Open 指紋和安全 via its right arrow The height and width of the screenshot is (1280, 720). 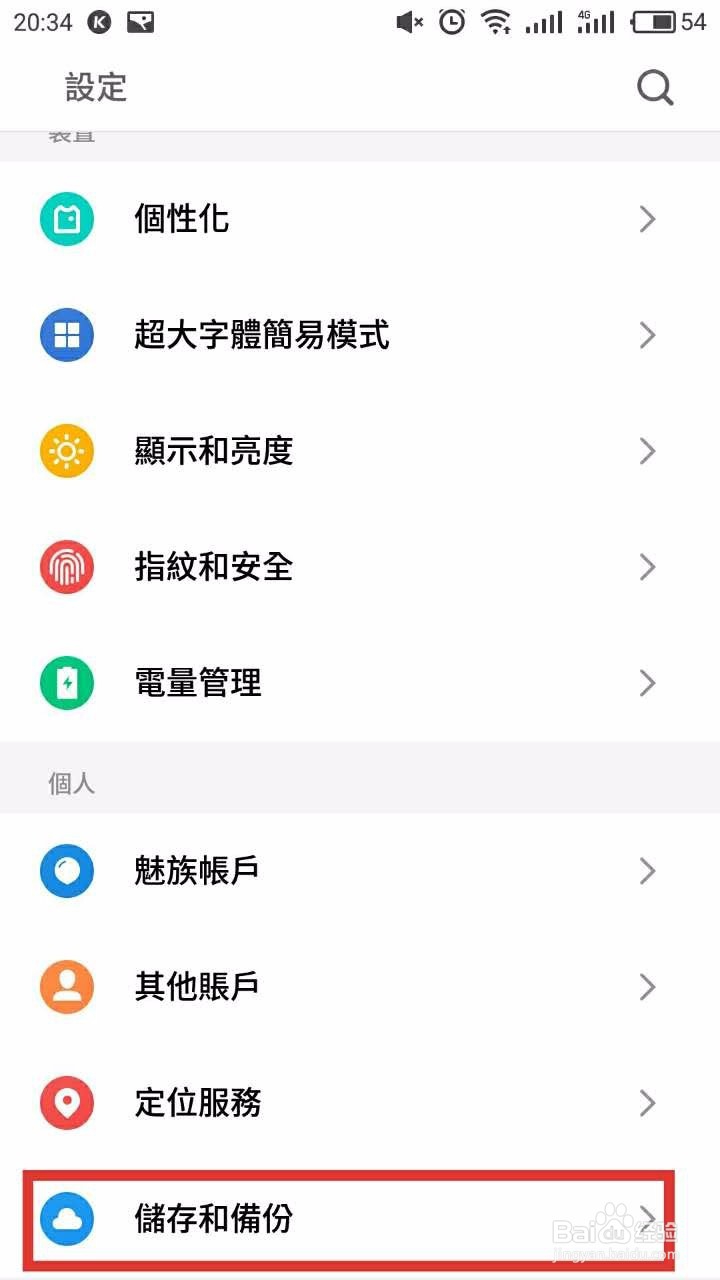pos(647,567)
